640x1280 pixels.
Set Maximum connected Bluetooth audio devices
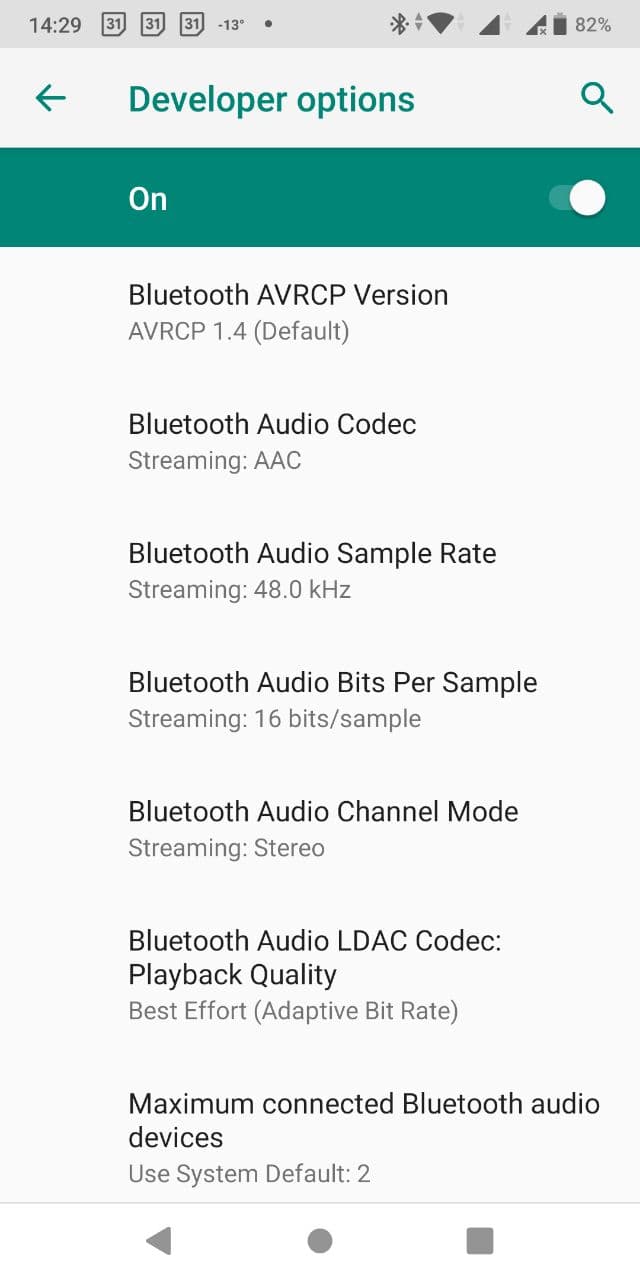click(x=364, y=1137)
